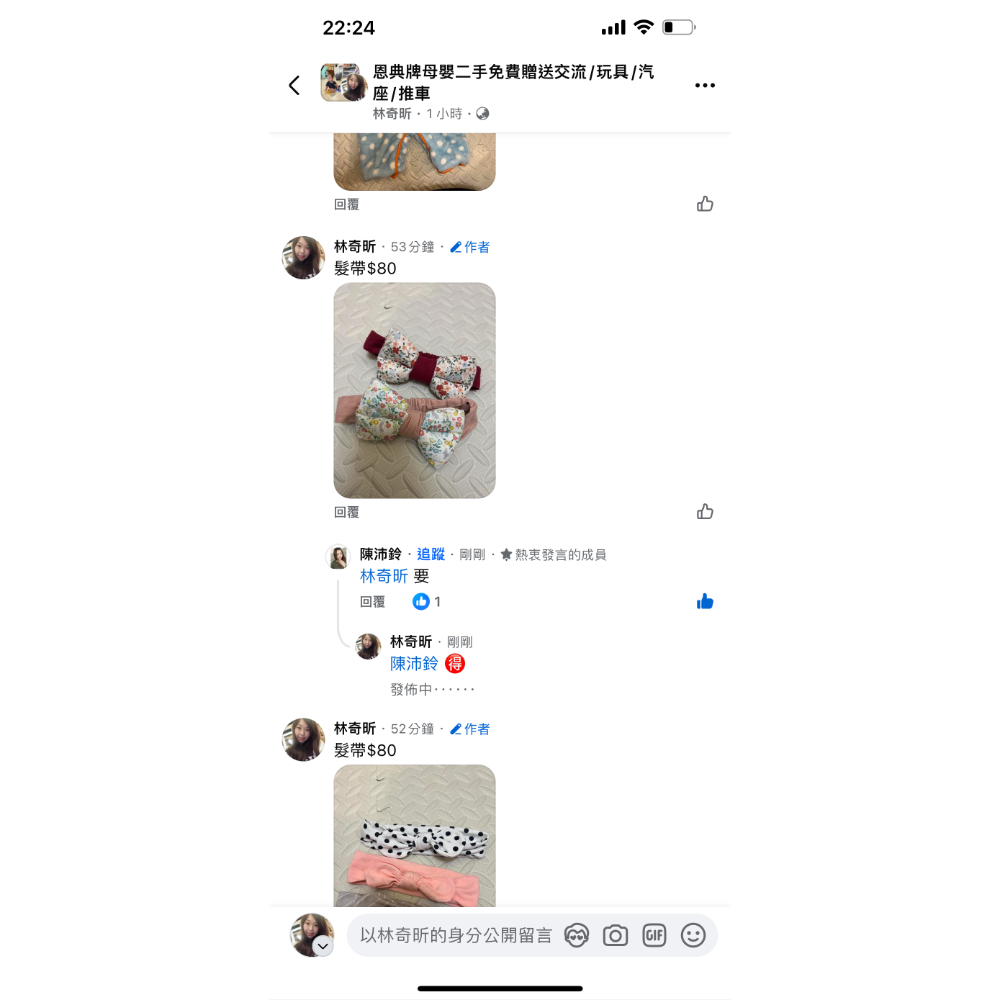Open the floral bow headband photo
Viewport: 1000px width, 1000px height.
click(x=414, y=391)
